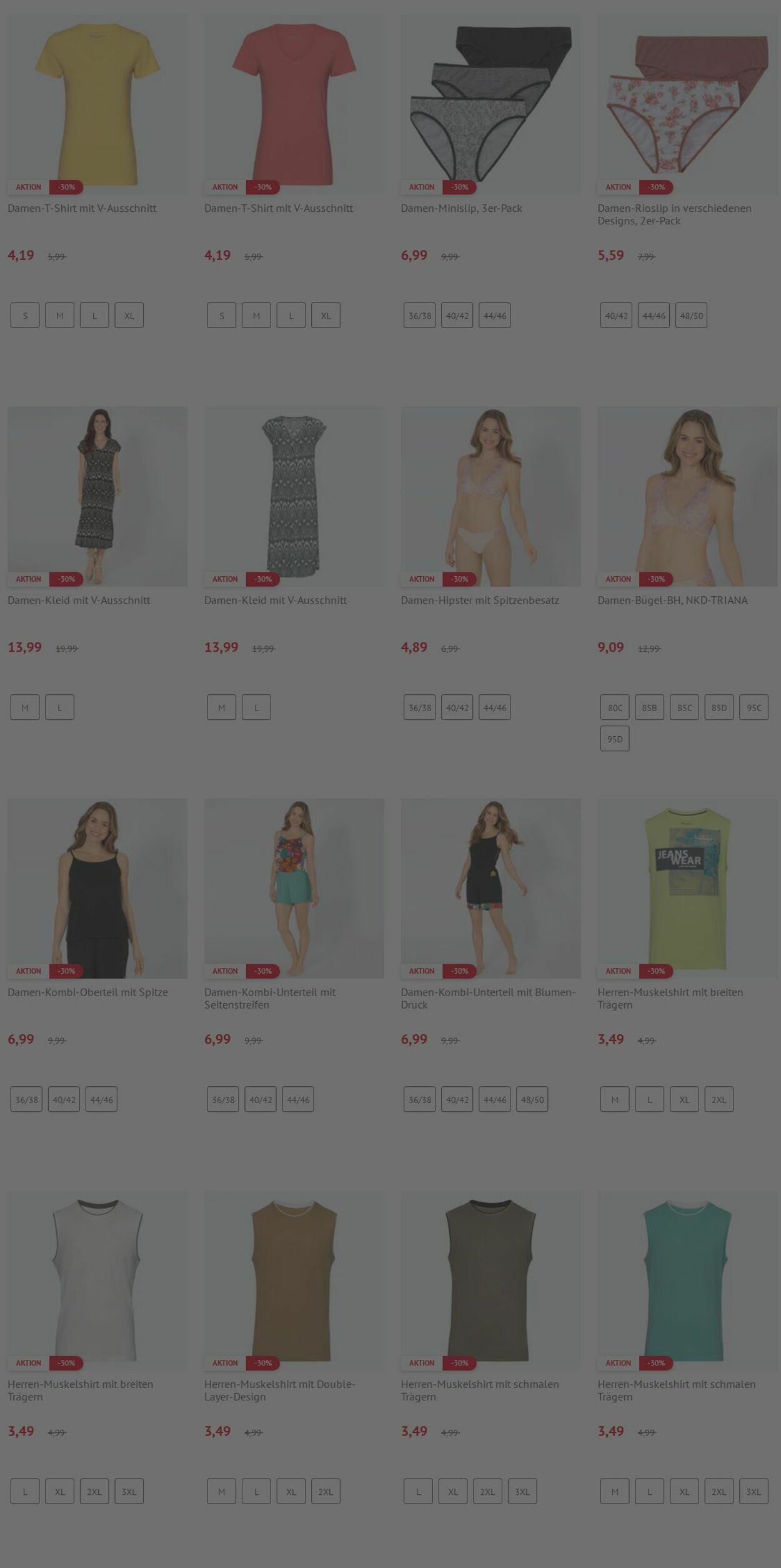Select size 95D for the Damen-Bügel-BH
781x1568 pixels.
615,739
